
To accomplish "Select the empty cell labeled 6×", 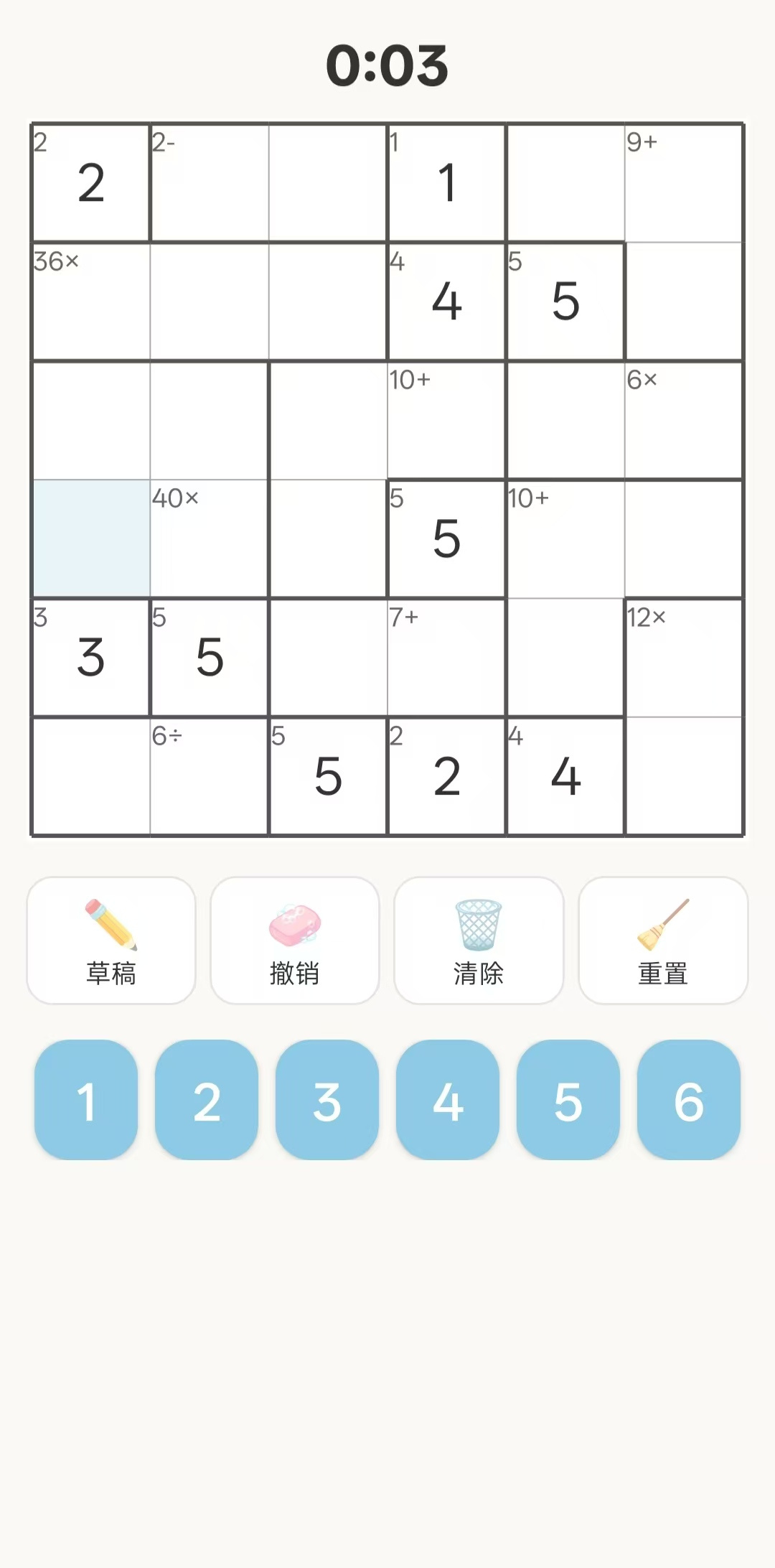I will click(x=684, y=421).
